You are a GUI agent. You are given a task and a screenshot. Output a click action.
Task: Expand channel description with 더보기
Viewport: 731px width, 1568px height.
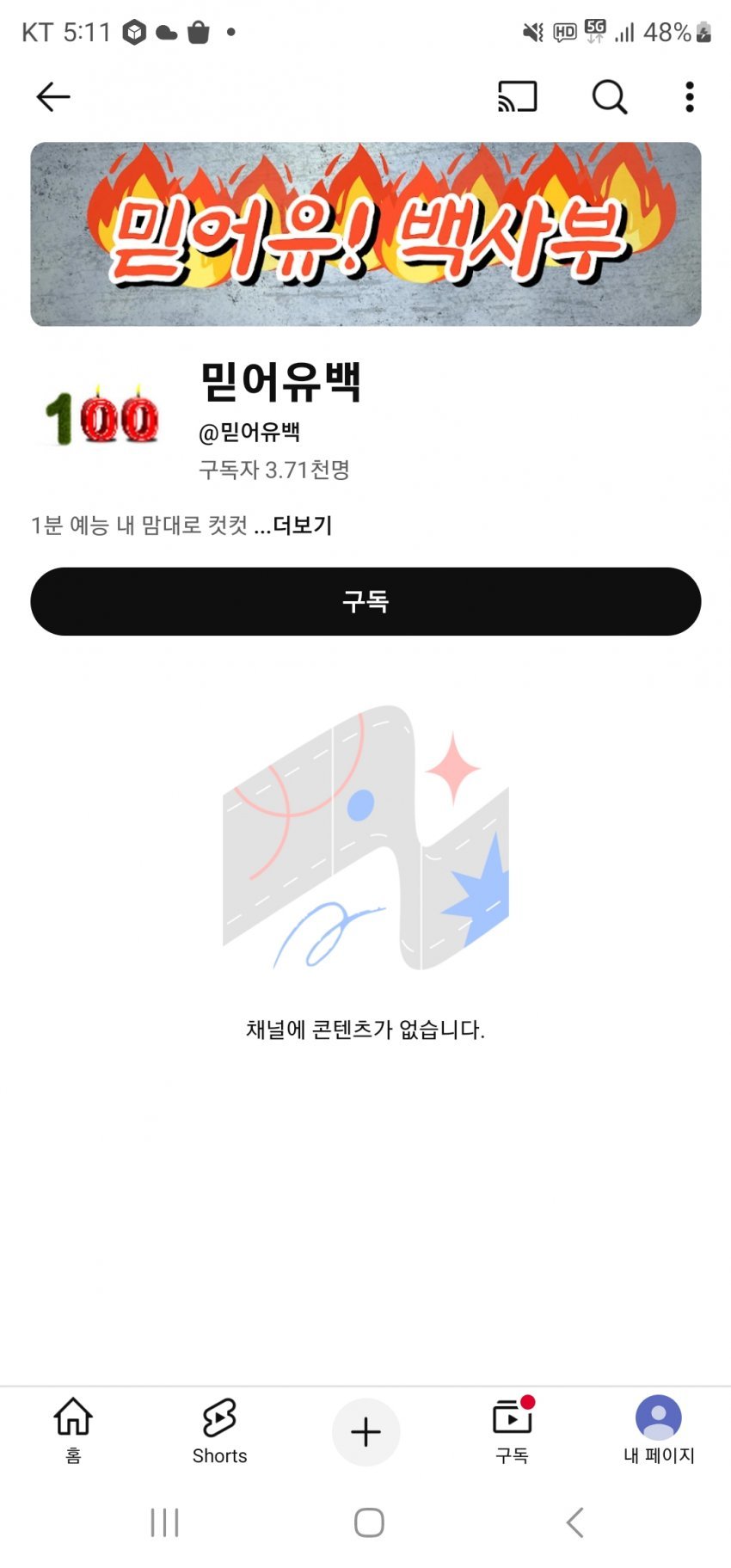302,525
